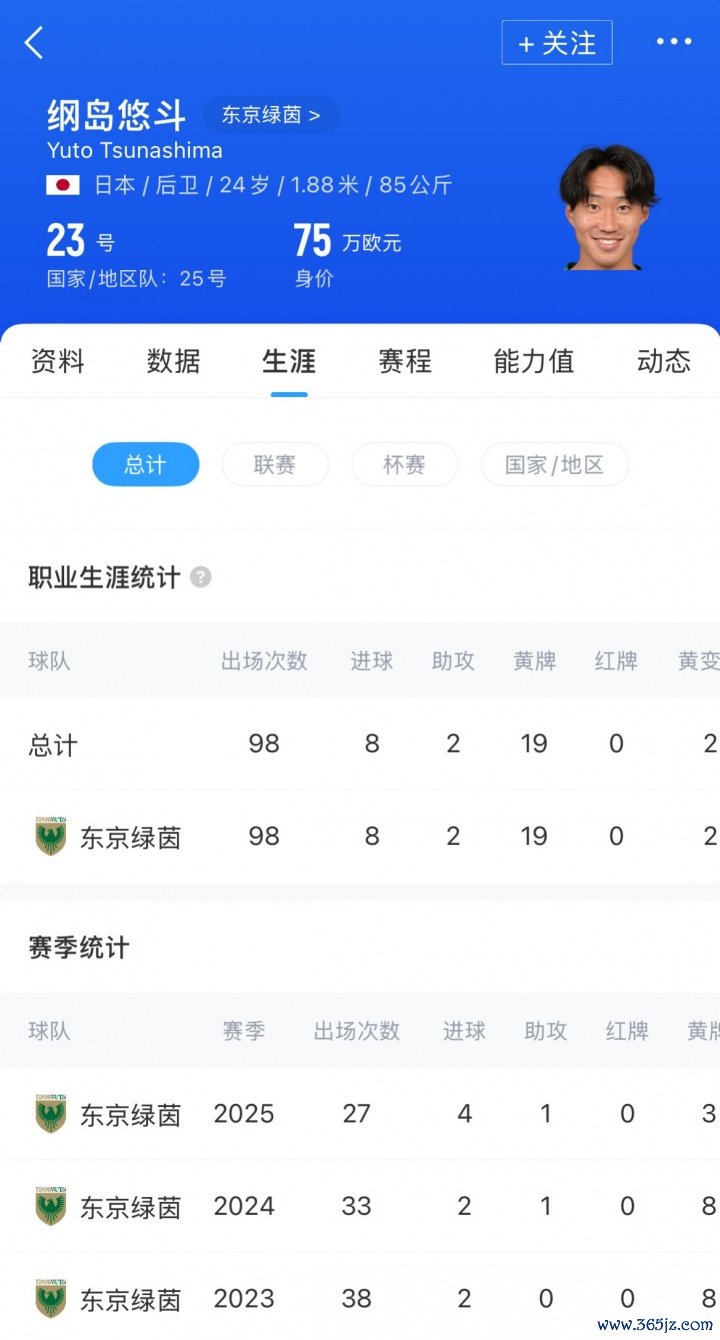This screenshot has height=1340, width=720.
Task: Switch to the 动态 tab
Action: pyautogui.click(x=663, y=361)
